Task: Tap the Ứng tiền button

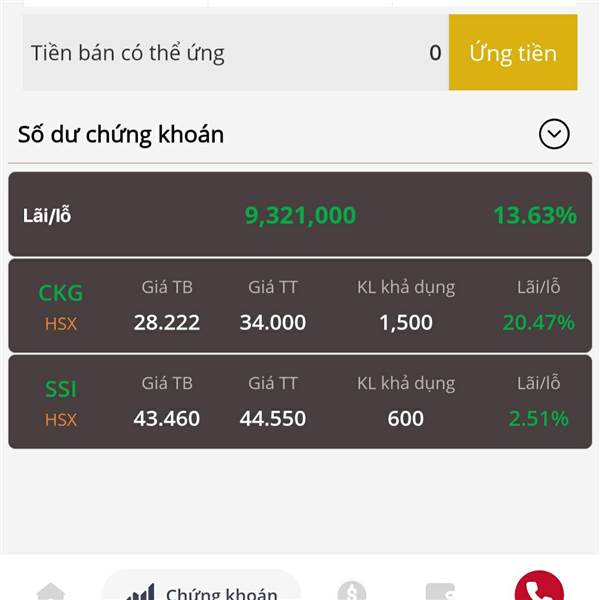Action: pos(513,52)
